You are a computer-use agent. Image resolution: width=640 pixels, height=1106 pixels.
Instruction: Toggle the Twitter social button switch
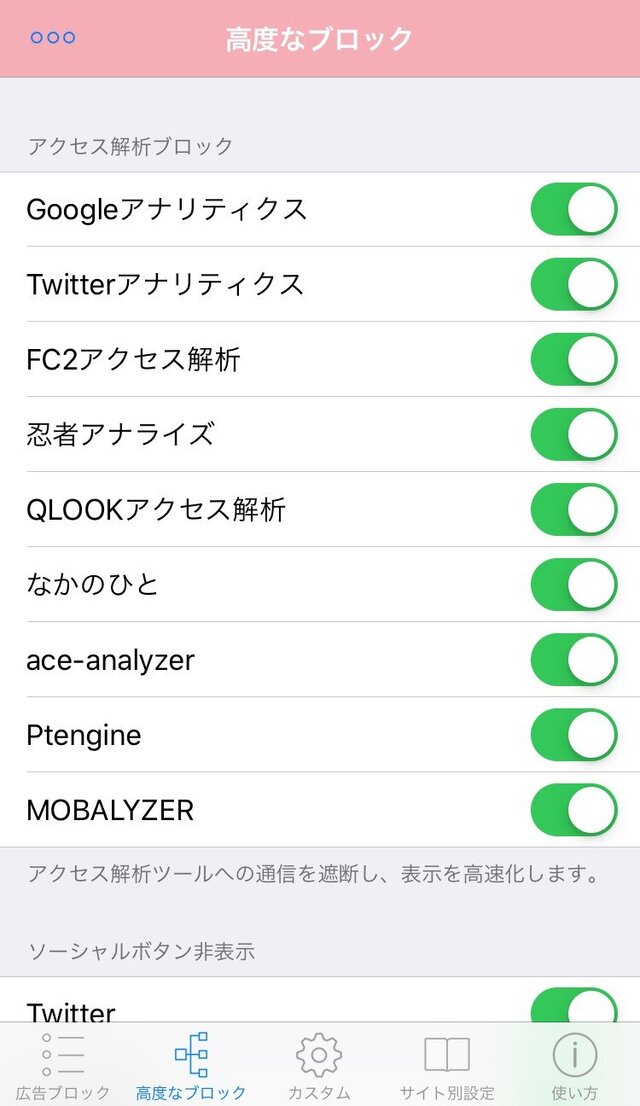pyautogui.click(x=573, y=1005)
